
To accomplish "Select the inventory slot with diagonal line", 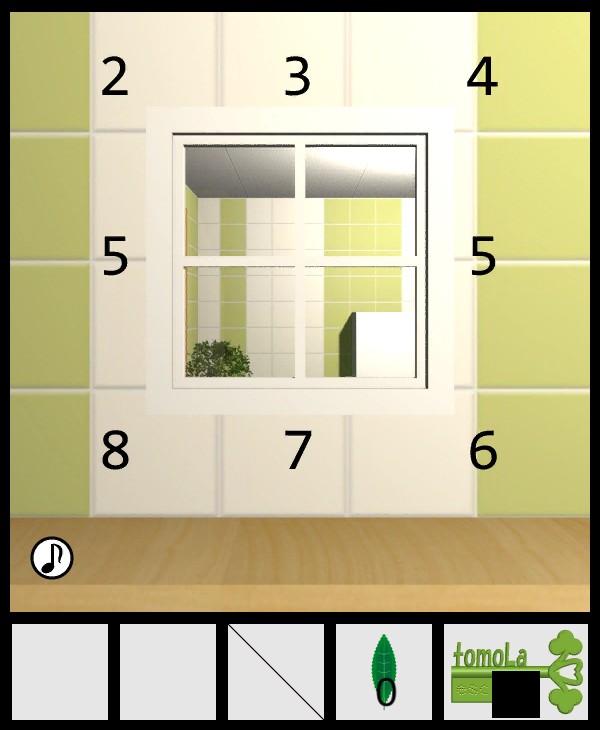I will point(276,671).
